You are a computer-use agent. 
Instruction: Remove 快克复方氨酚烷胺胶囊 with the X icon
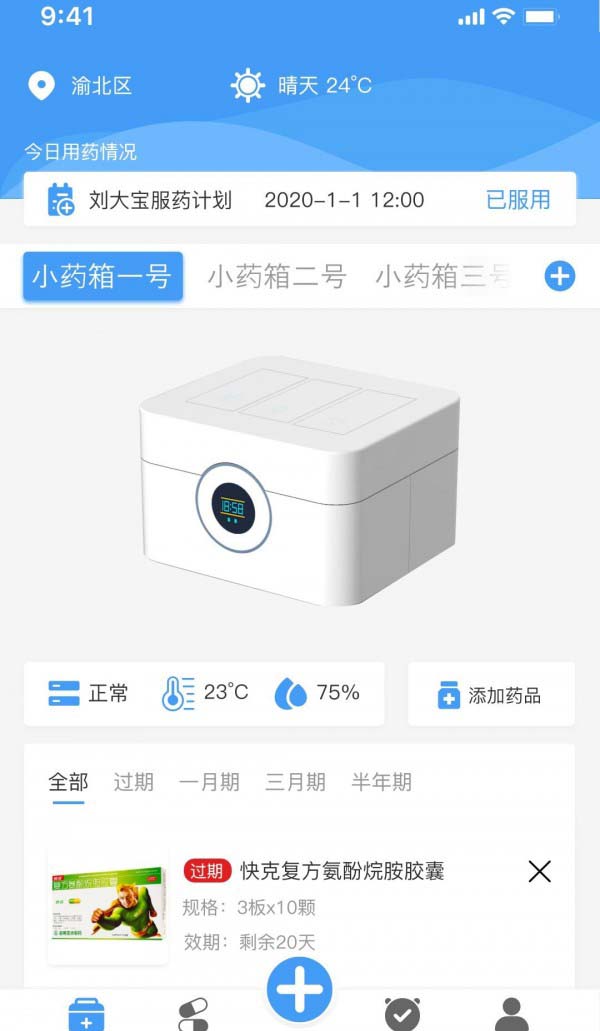tap(539, 871)
